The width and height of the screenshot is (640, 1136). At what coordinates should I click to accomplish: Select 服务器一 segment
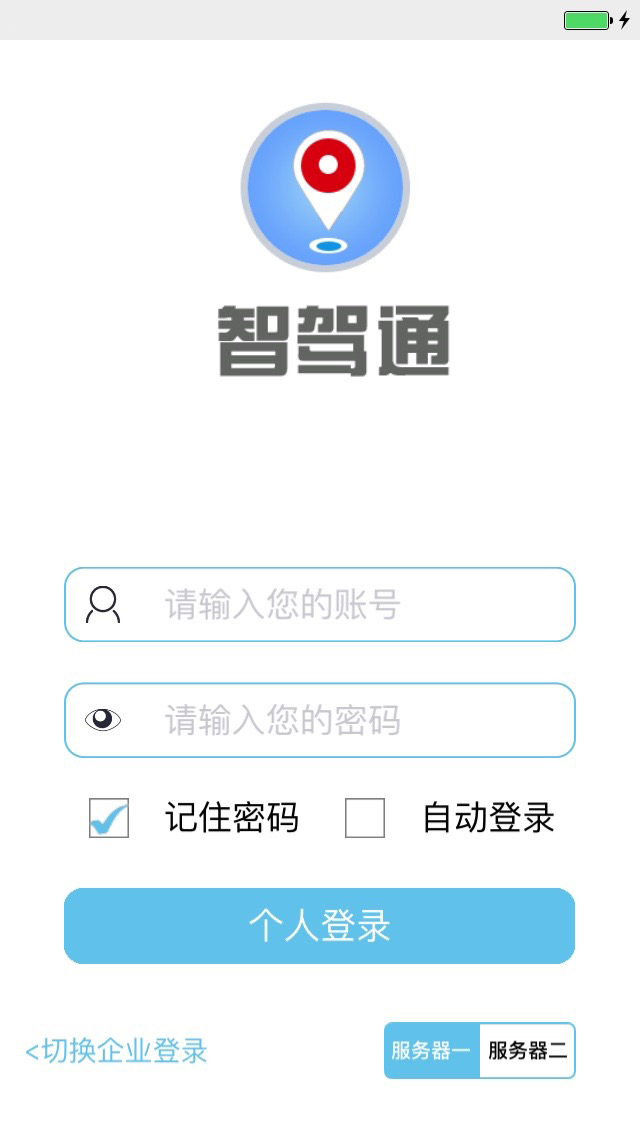click(x=431, y=1051)
